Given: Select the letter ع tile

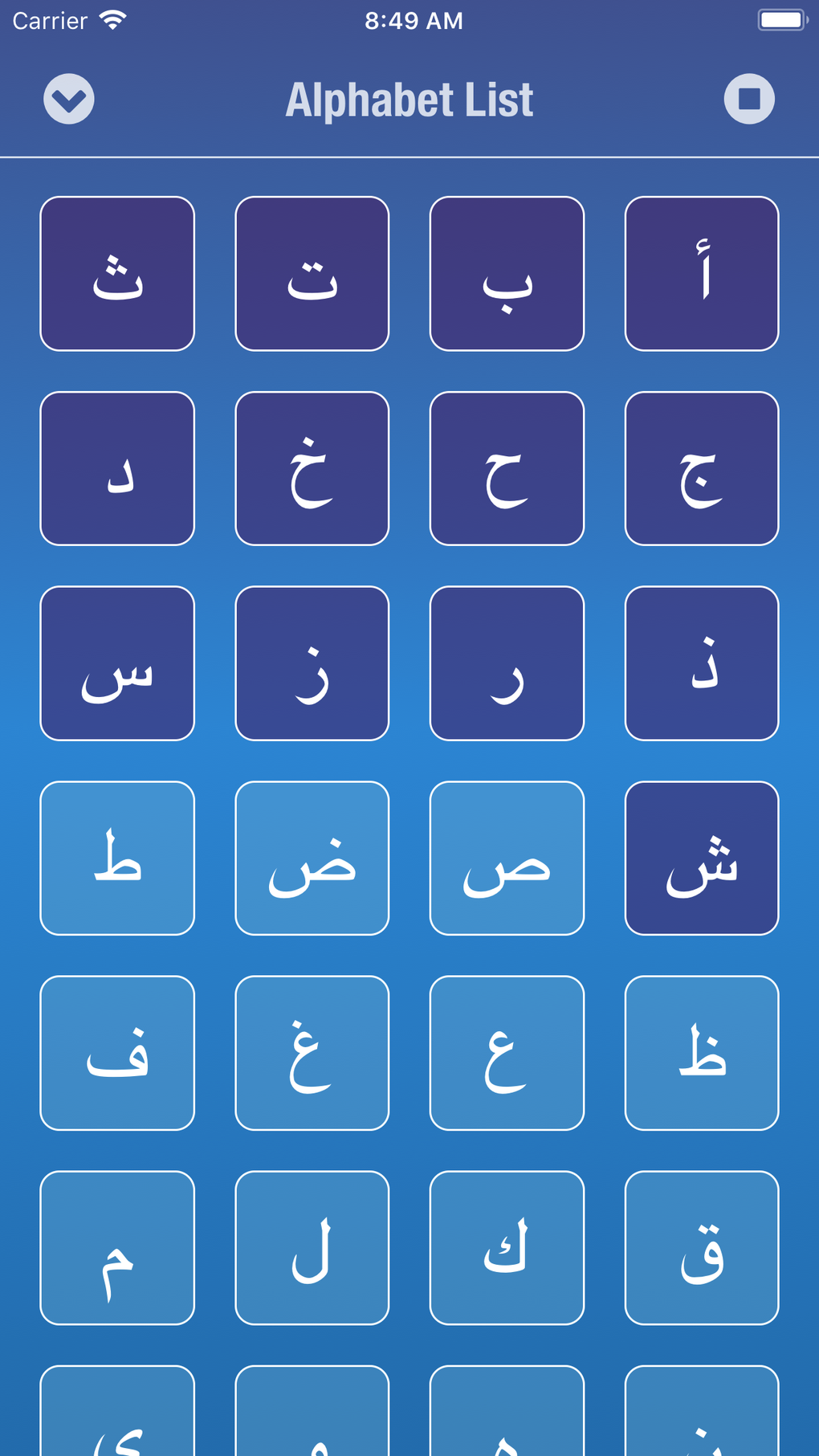Looking at the screenshot, I should tap(506, 1052).
